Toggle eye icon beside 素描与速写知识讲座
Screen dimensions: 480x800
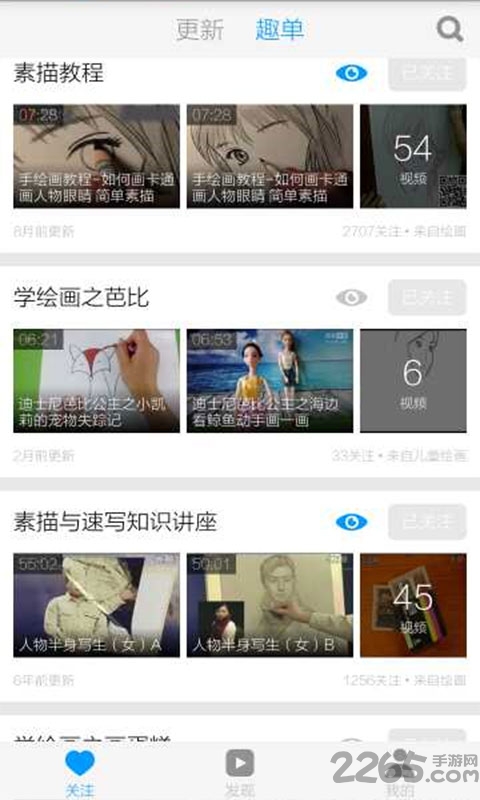[351, 522]
